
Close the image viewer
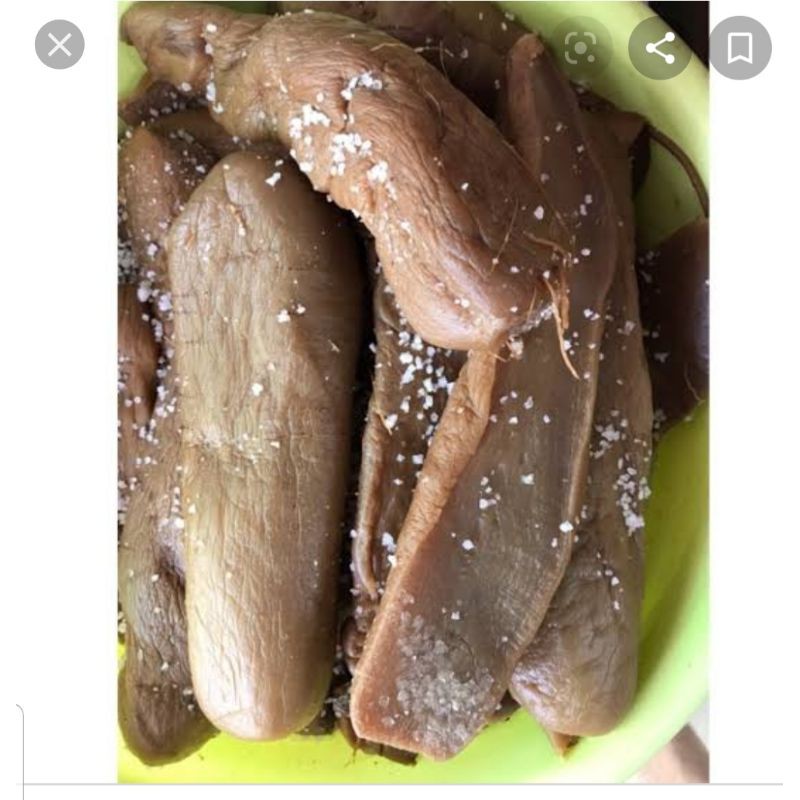coord(60,45)
